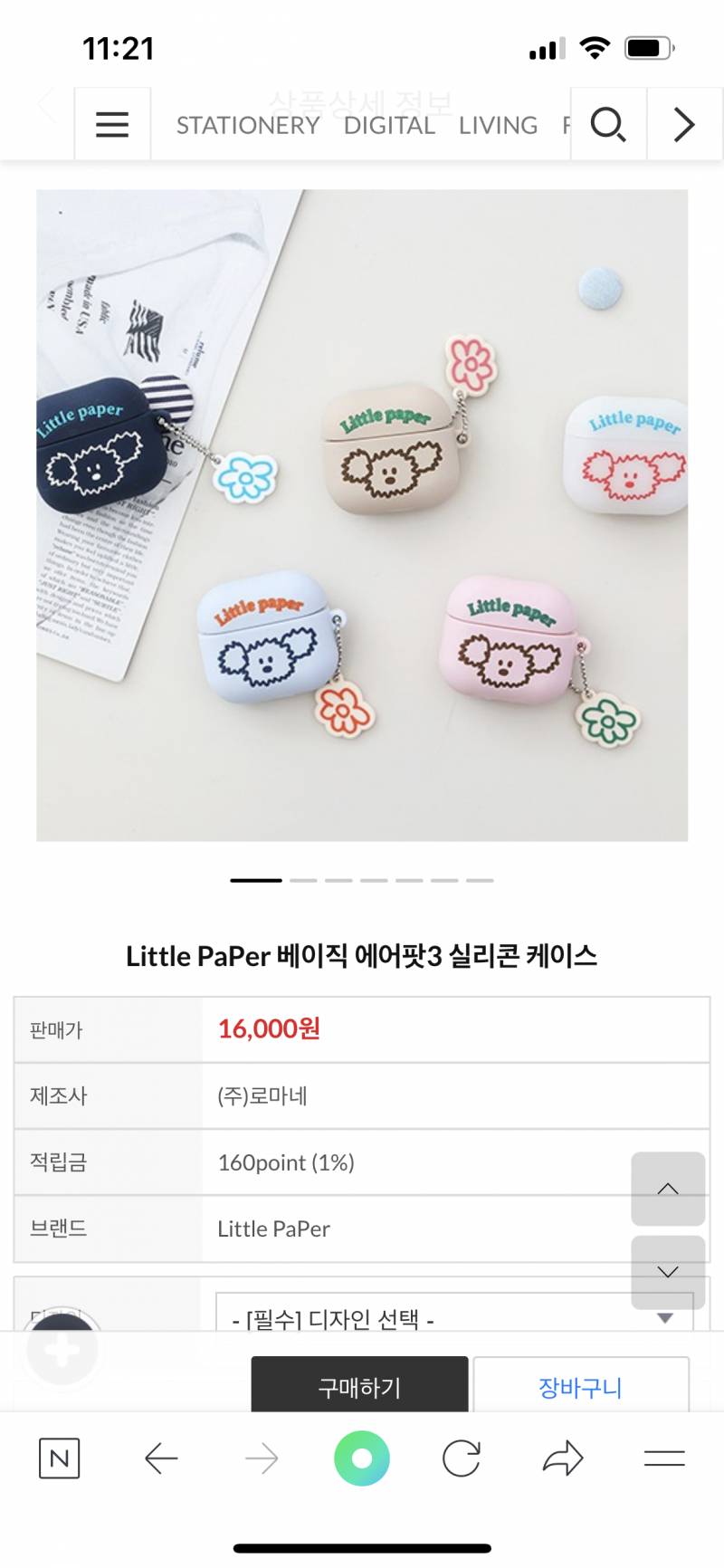Viewport: 724px width, 1568px height.
Task: Switch to the DIGITAL category
Action: pyautogui.click(x=389, y=125)
